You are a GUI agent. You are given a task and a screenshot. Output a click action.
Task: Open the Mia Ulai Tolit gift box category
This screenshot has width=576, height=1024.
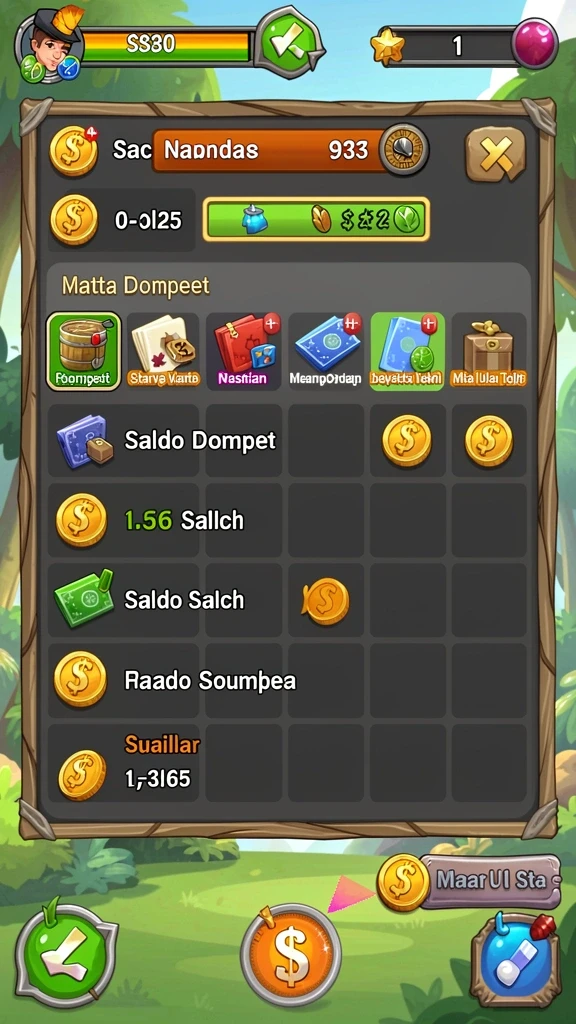click(488, 351)
